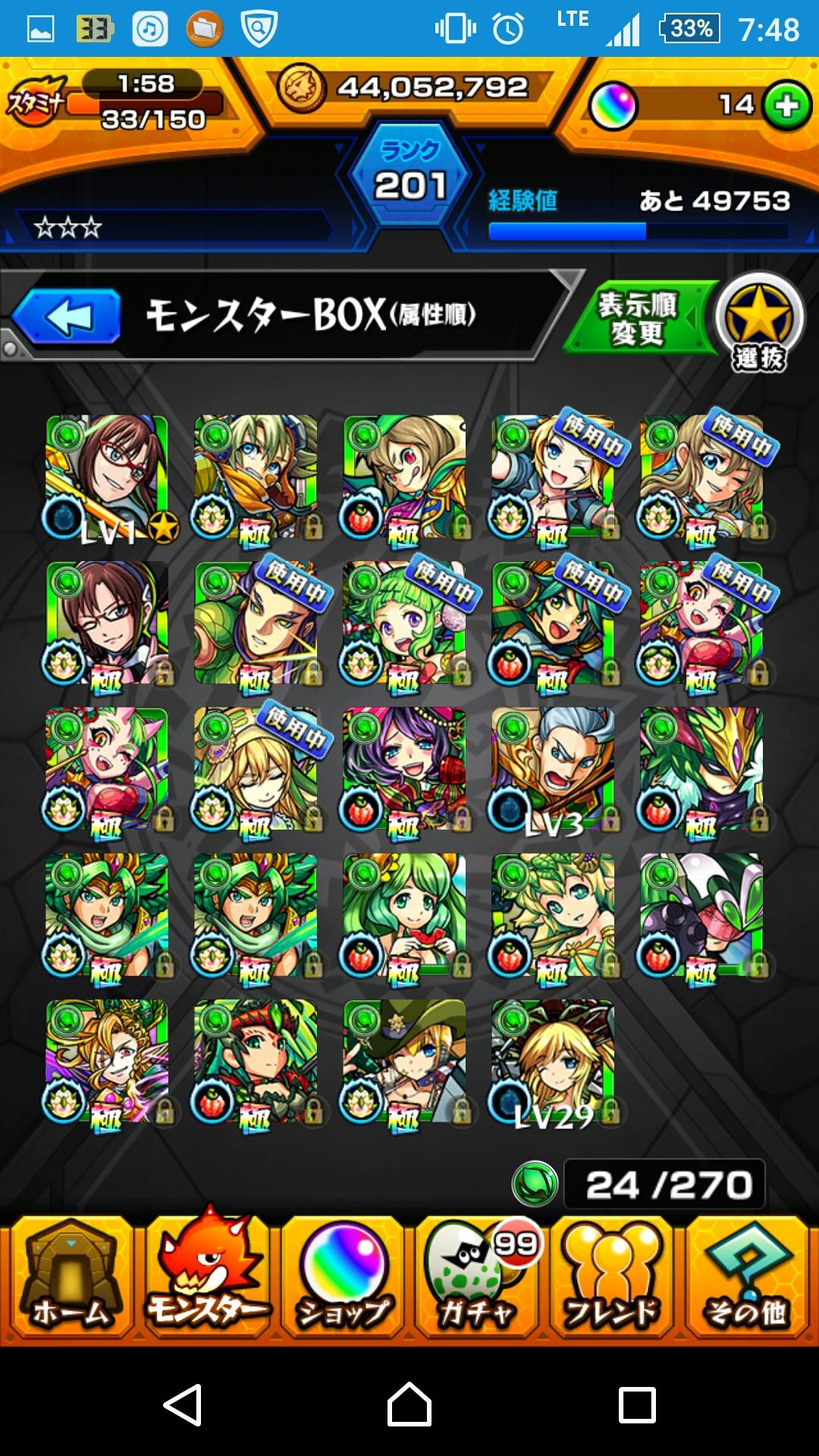The width and height of the screenshot is (819, 1456).
Task: Go to the ホーム tab
Action: tap(70, 1278)
